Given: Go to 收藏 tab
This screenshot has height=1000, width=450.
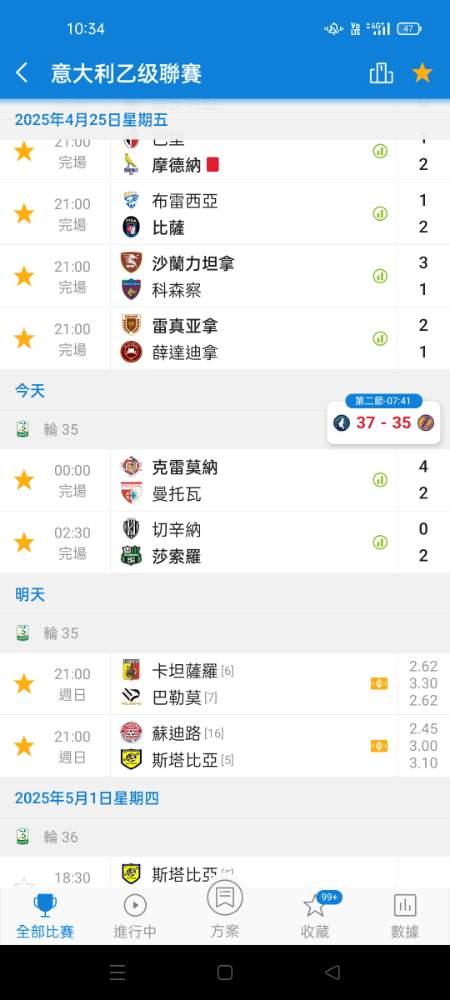Looking at the screenshot, I should tap(316, 916).
